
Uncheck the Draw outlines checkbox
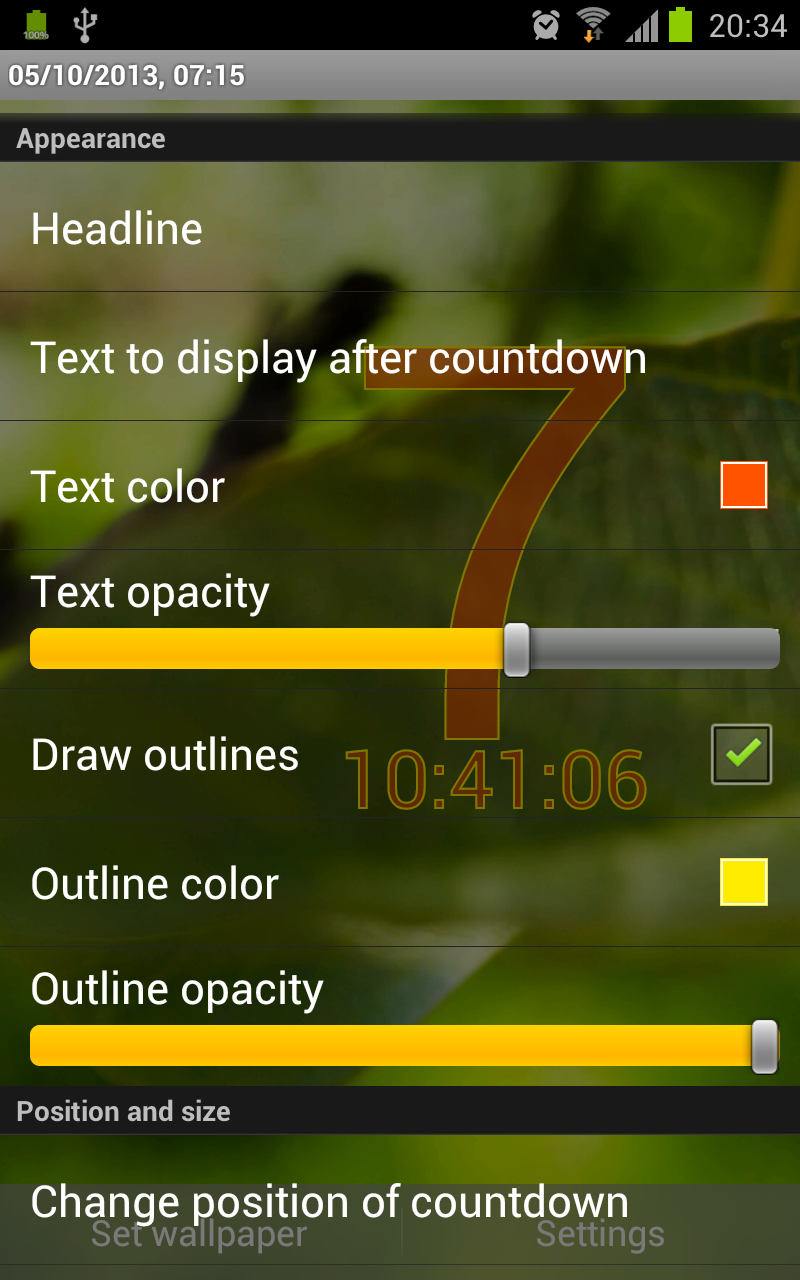pyautogui.click(x=741, y=754)
